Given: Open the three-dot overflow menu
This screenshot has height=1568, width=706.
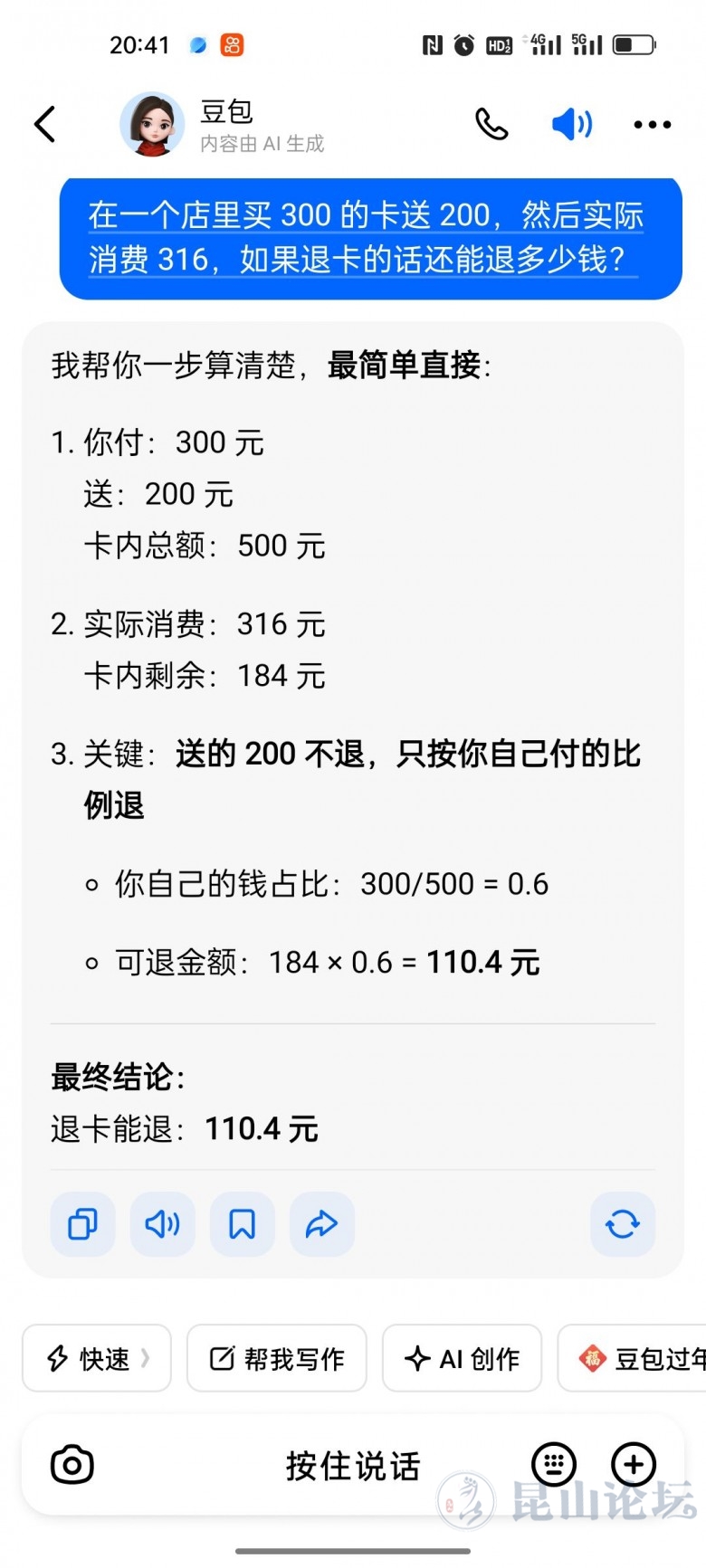Looking at the screenshot, I should (652, 124).
